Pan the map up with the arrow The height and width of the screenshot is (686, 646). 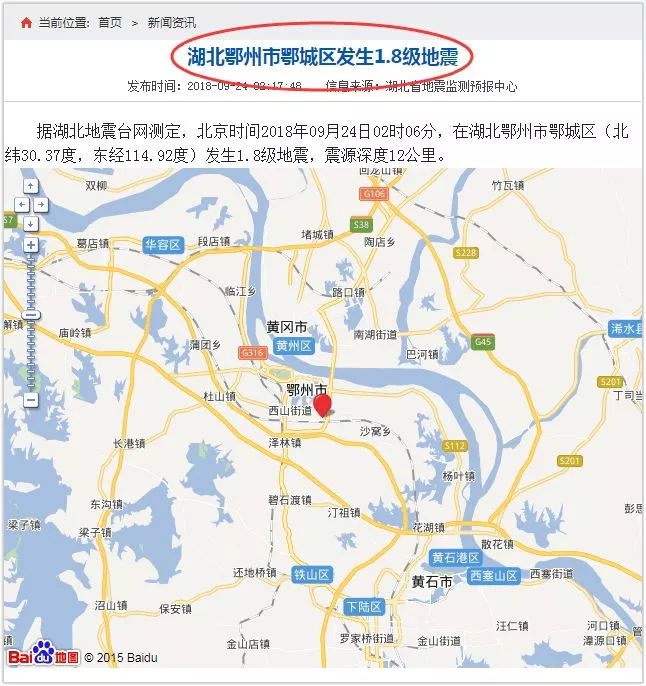point(31,186)
